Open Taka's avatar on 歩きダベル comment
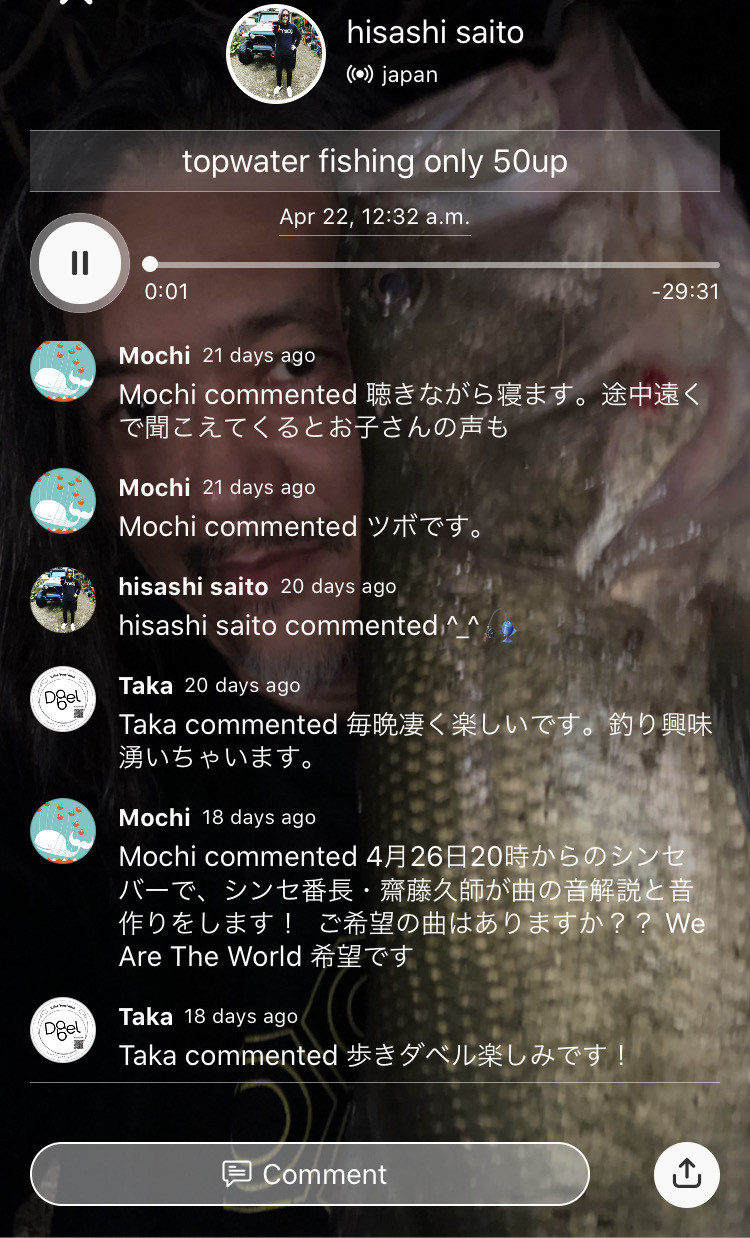 (x=63, y=1031)
